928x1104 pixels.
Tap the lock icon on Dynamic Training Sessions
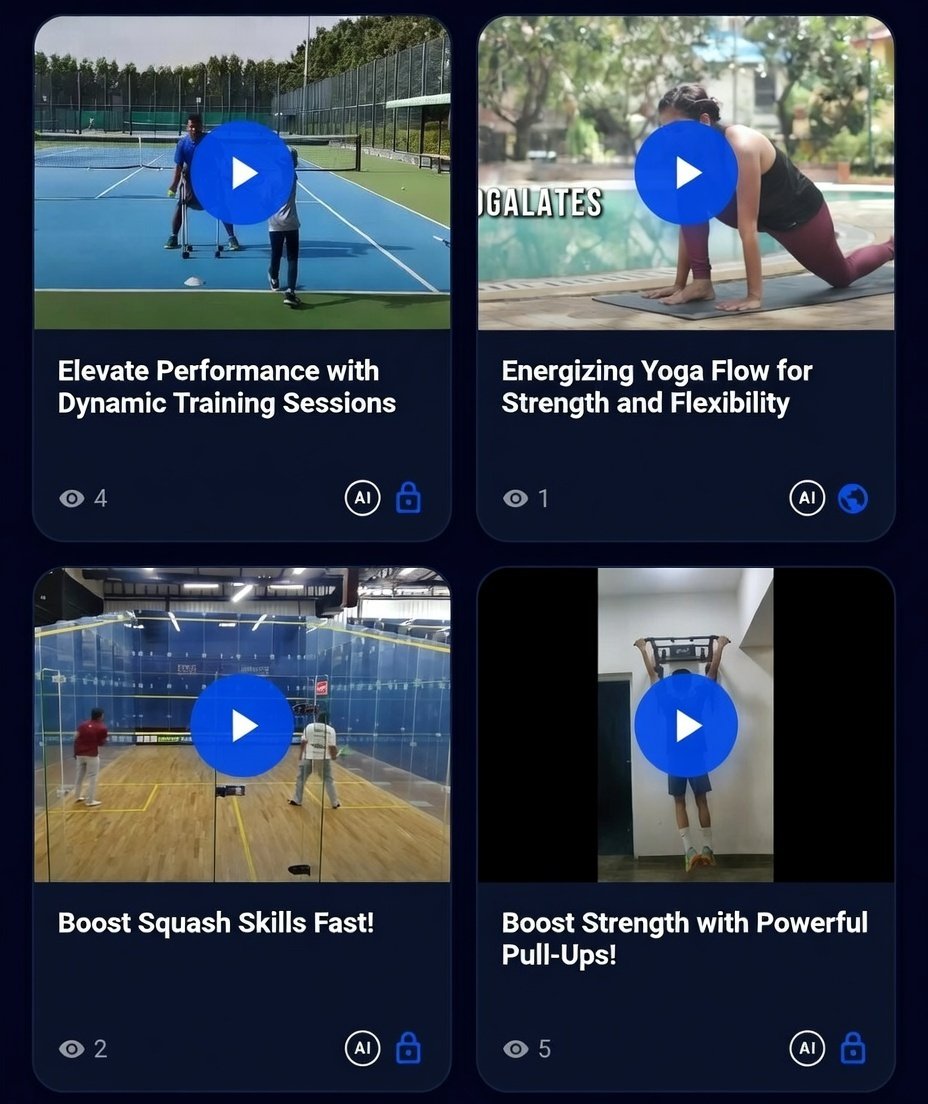pos(408,497)
